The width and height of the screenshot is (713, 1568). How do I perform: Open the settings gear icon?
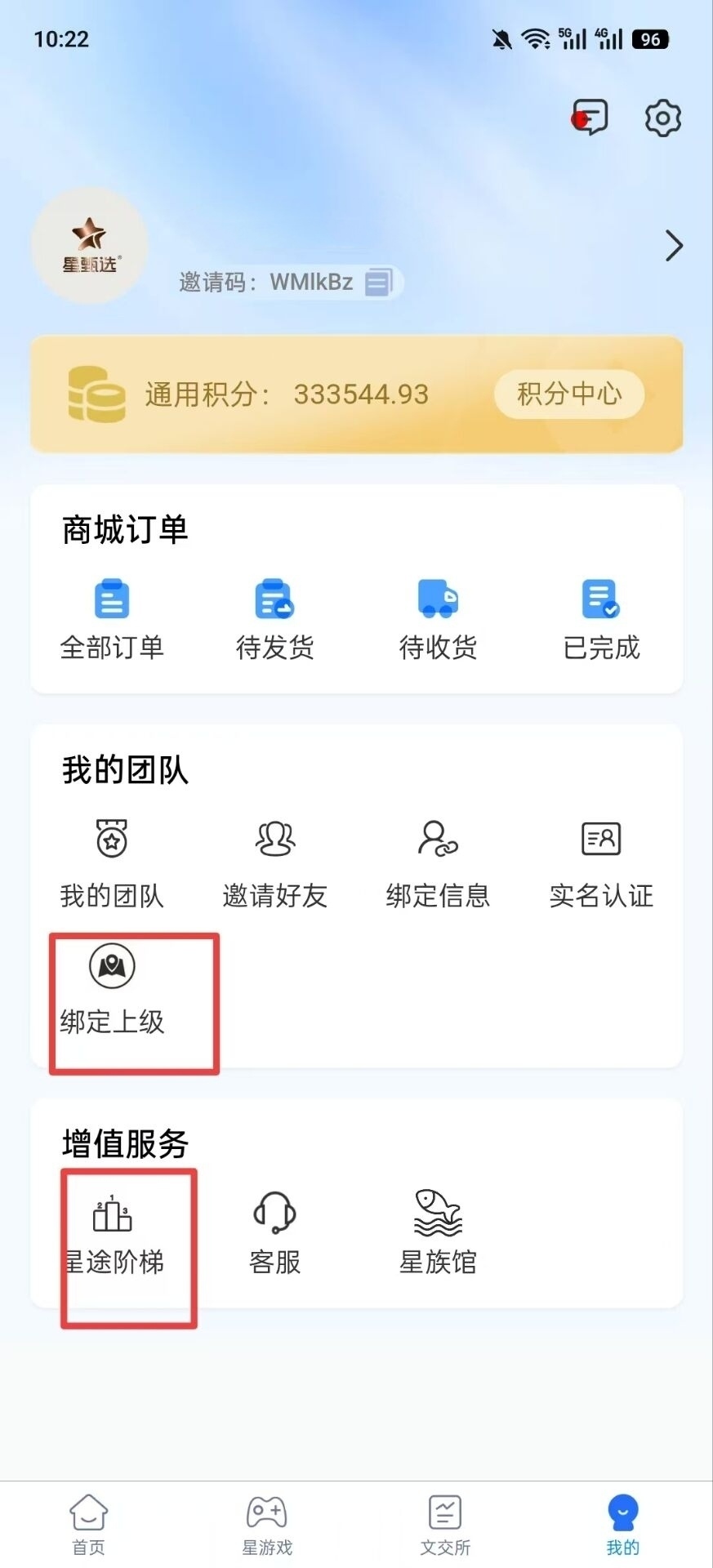click(x=662, y=117)
